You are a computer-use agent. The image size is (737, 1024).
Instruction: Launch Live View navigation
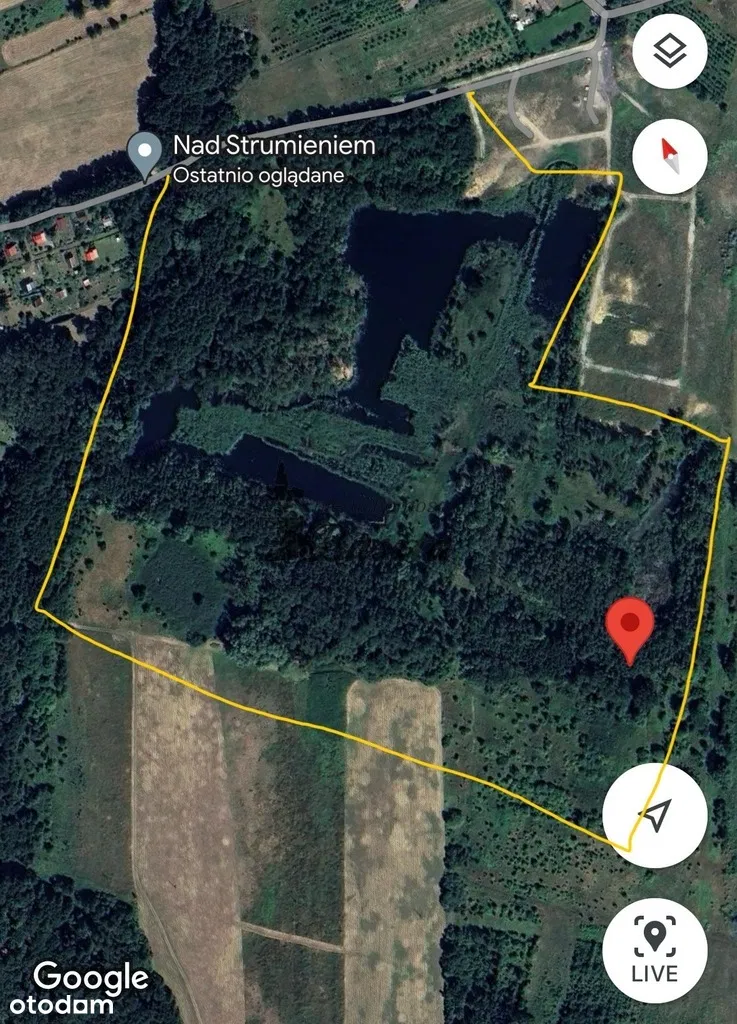pyautogui.click(x=654, y=950)
